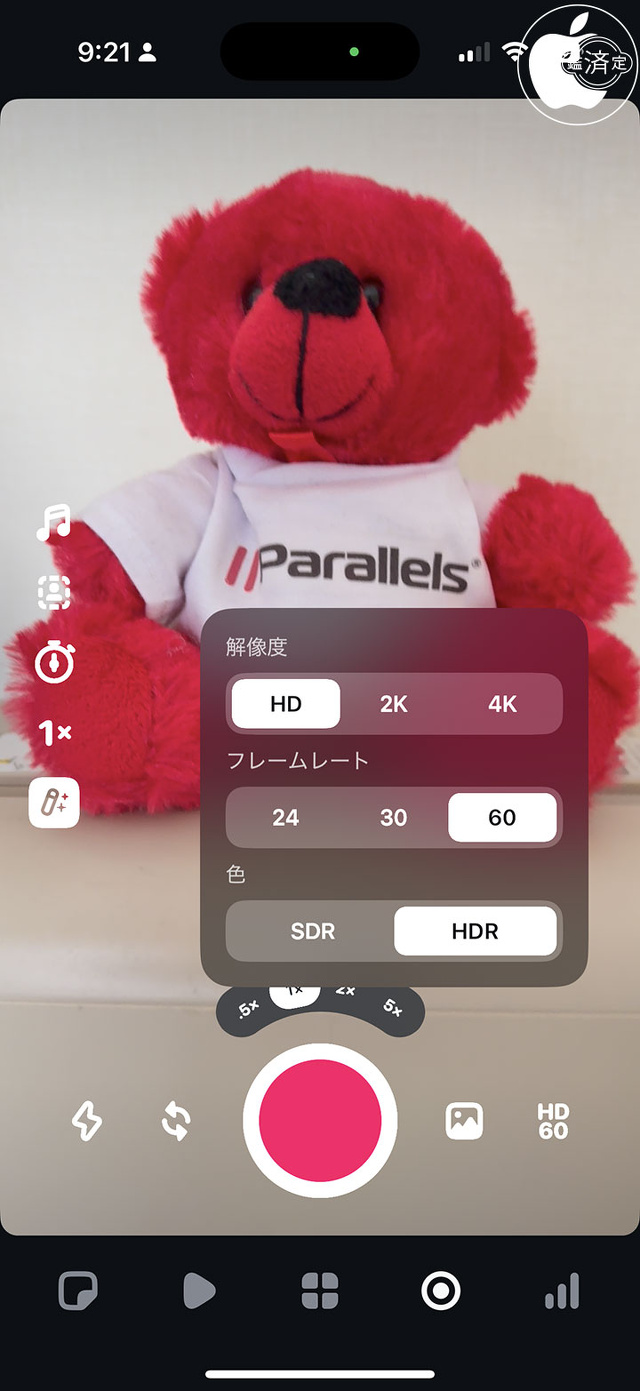Flip between front and rear camera
The width and height of the screenshot is (640, 1391).
176,1121
